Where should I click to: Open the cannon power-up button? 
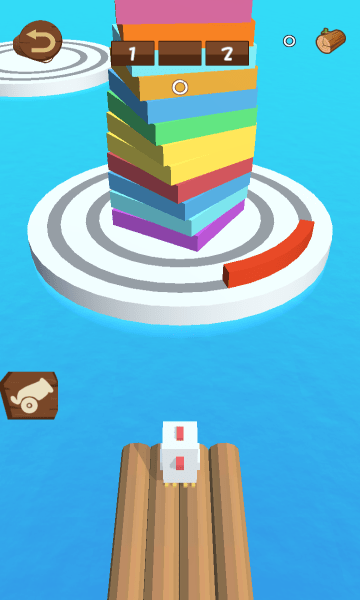coord(29,395)
